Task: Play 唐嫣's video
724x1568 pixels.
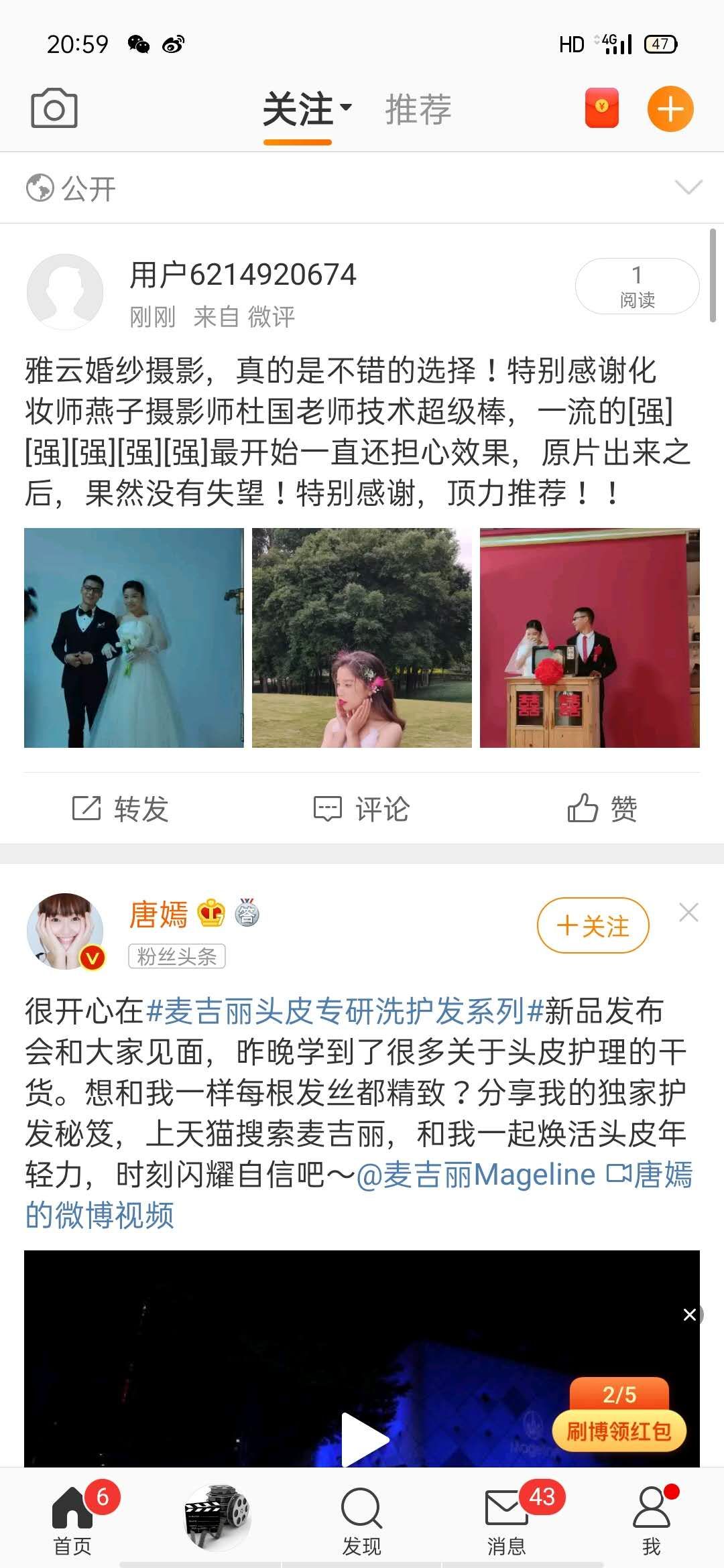Action: tap(363, 1438)
